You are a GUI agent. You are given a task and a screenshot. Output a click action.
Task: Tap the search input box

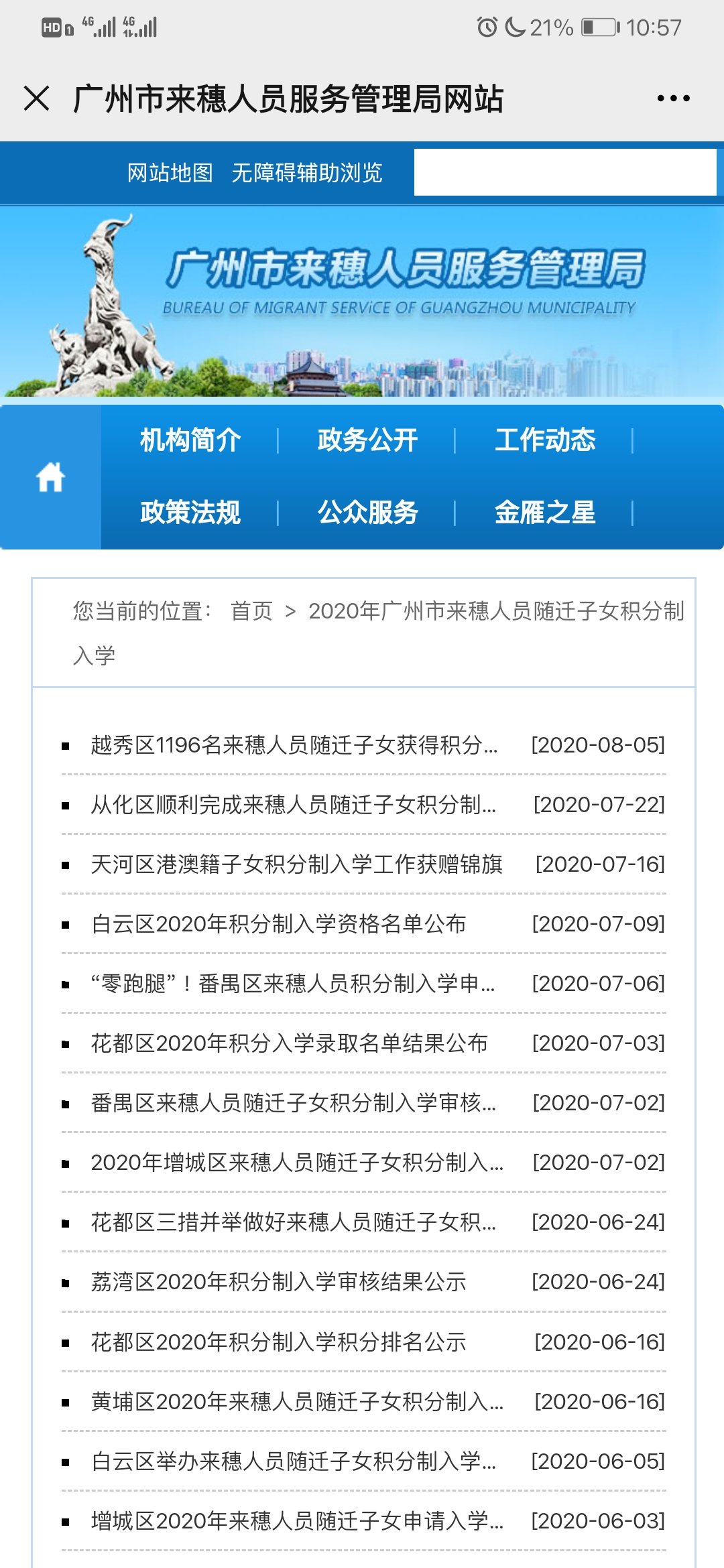(564, 173)
